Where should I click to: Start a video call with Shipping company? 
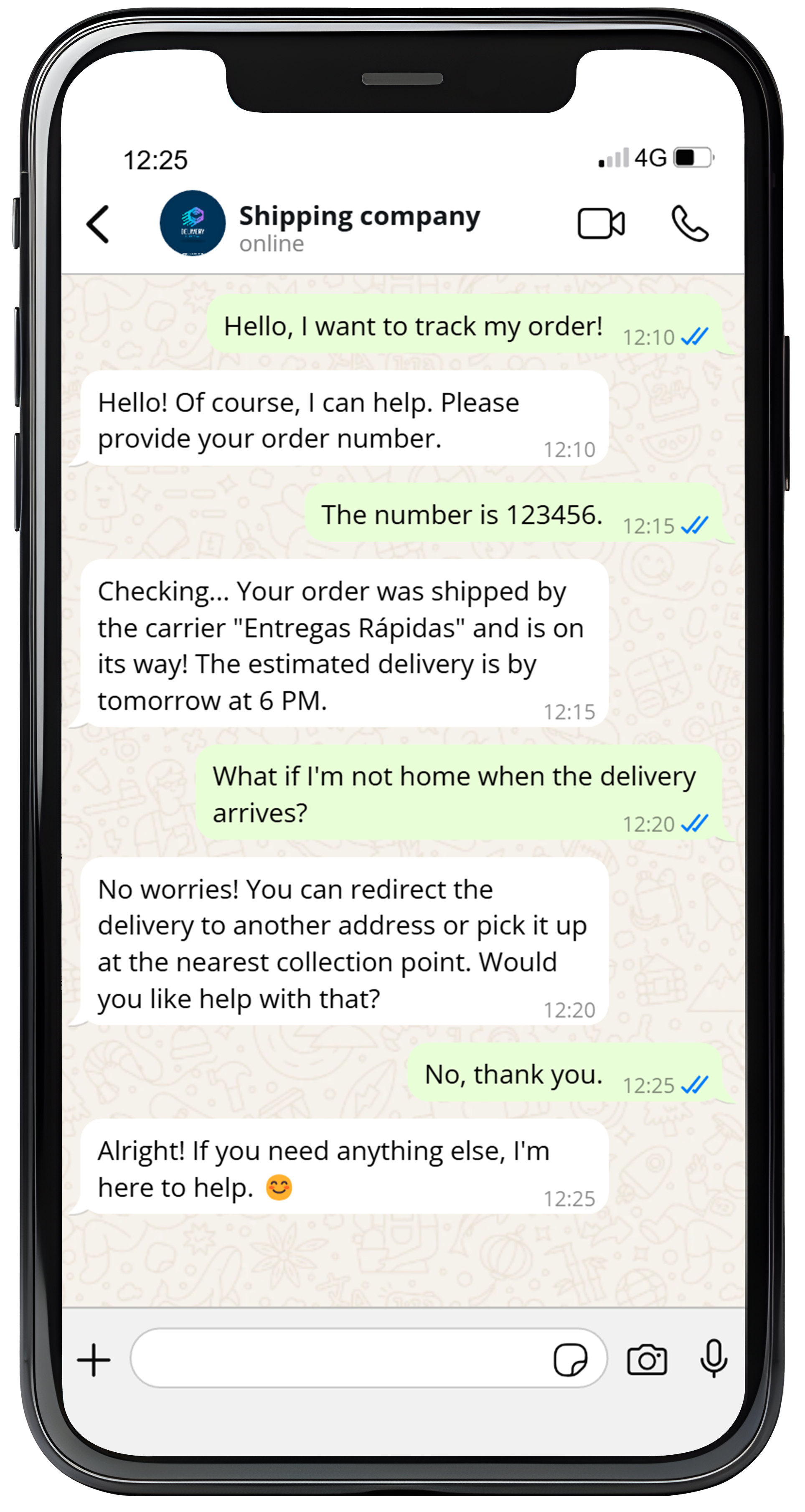[601, 223]
